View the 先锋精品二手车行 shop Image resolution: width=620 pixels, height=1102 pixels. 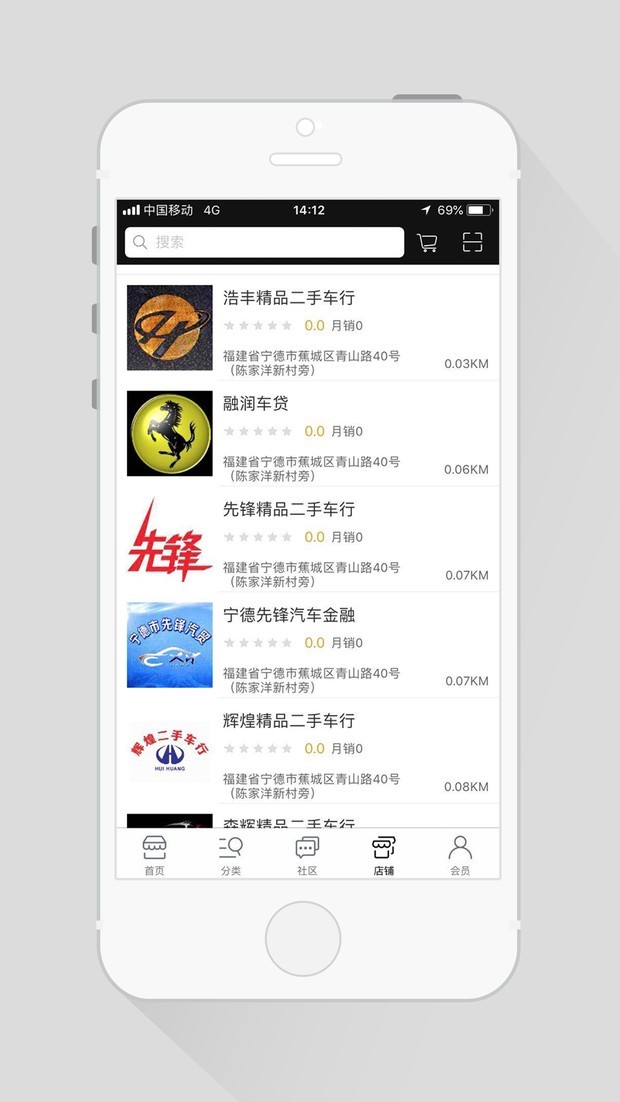289,510
